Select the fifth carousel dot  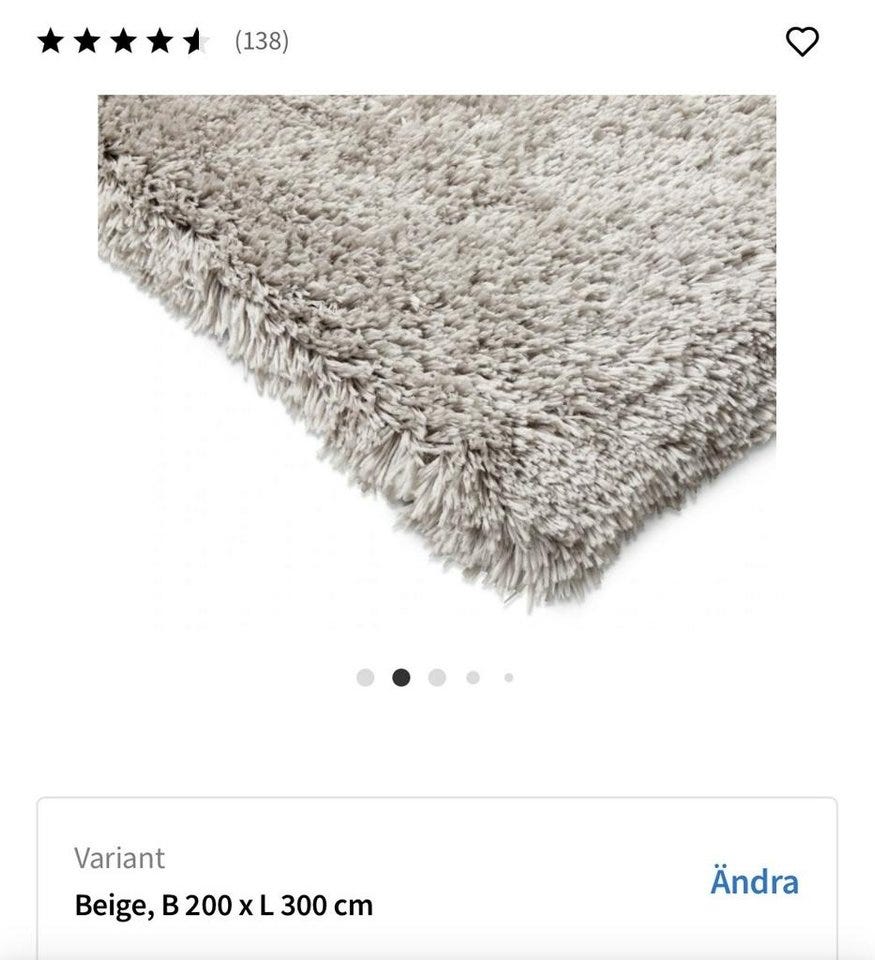(x=506, y=676)
